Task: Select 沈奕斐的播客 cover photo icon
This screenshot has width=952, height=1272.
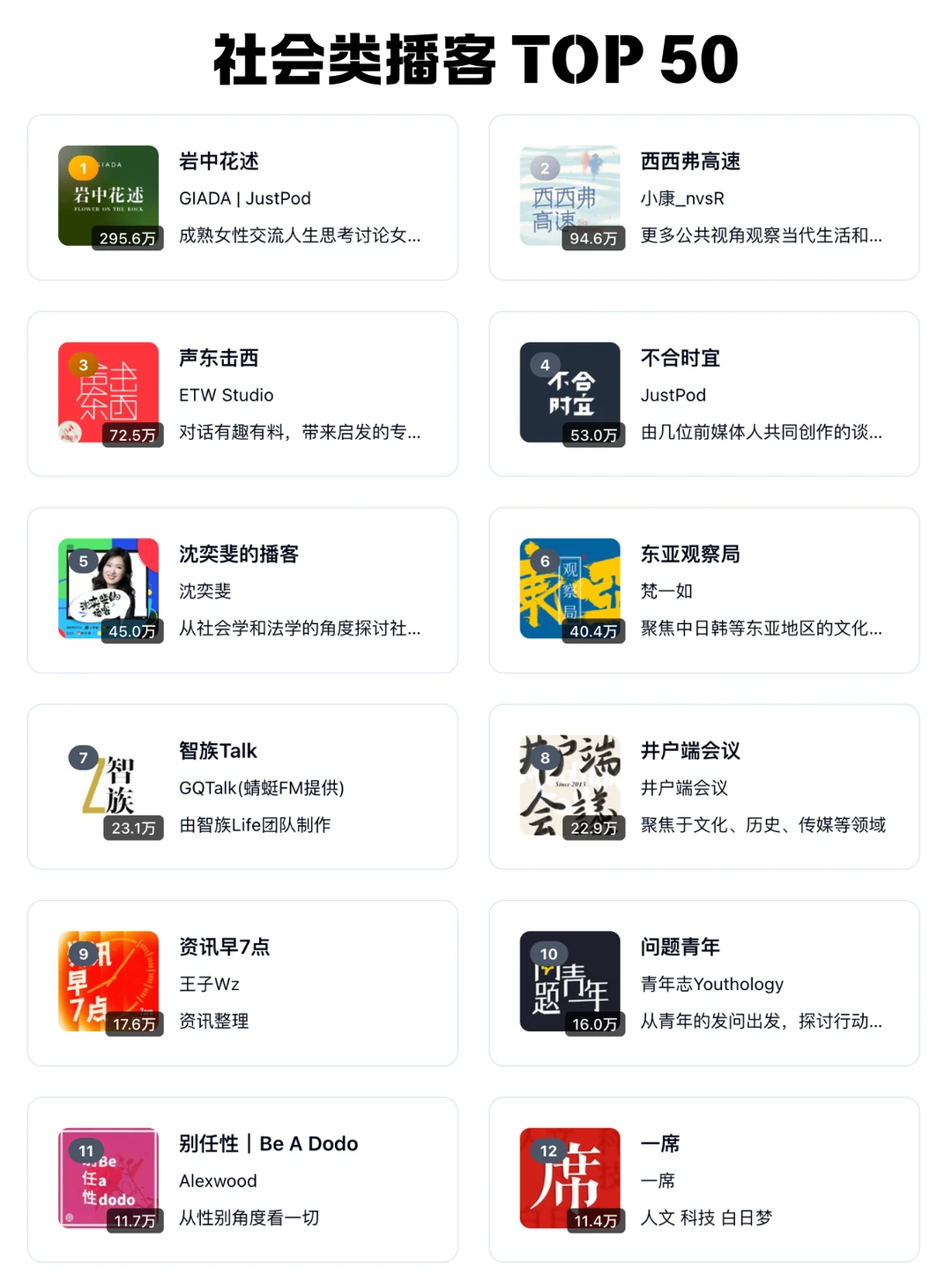Action: [x=108, y=588]
